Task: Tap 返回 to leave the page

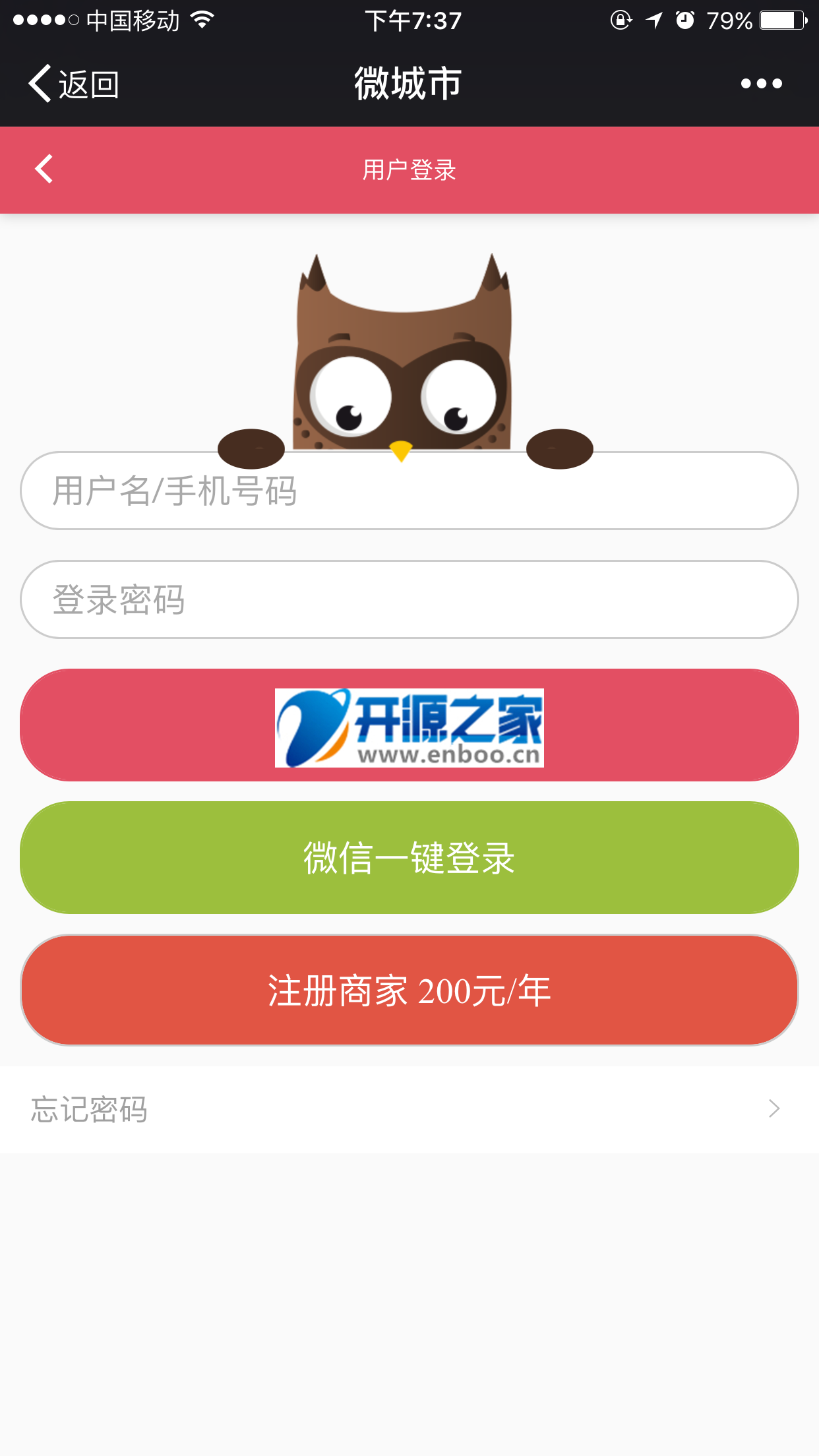Action: (74, 84)
